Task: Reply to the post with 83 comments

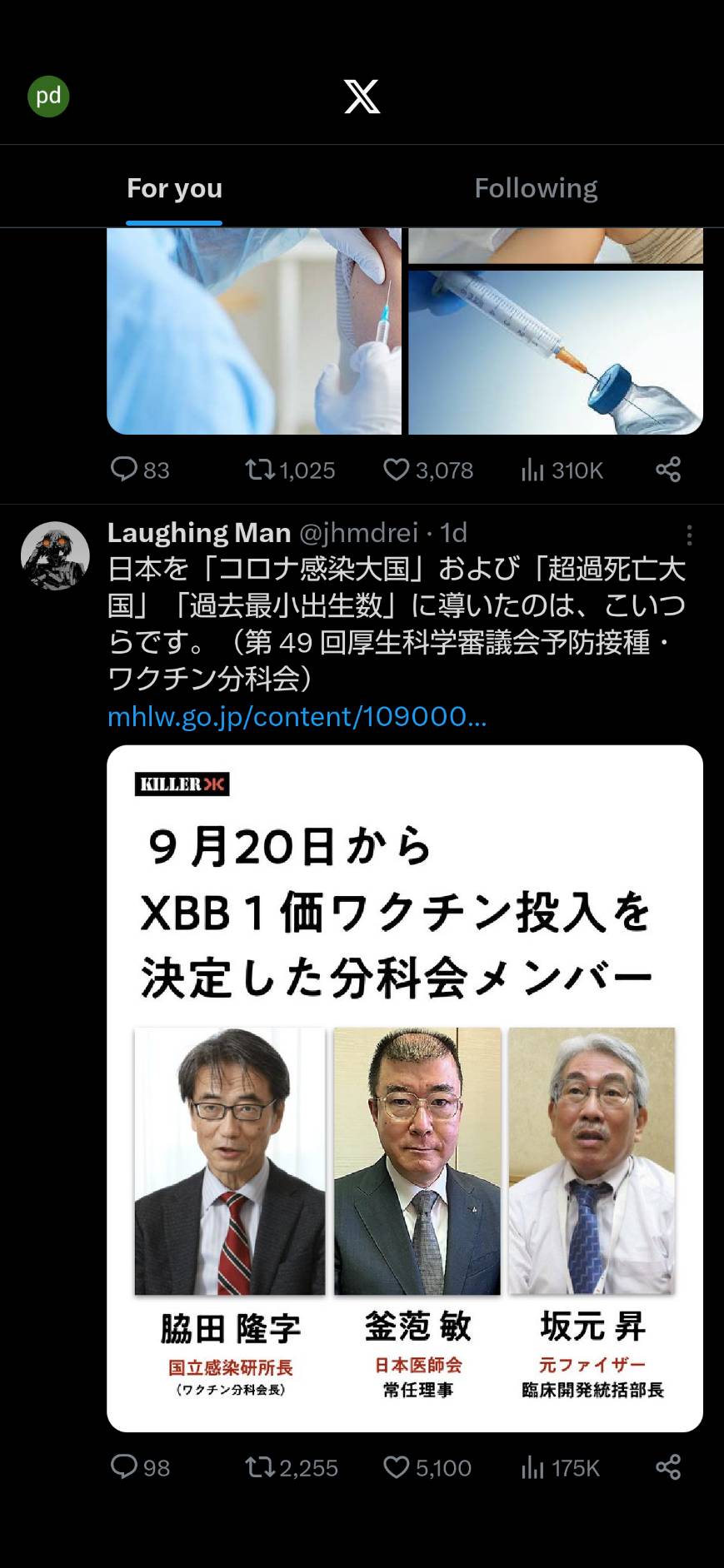Action: click(140, 470)
